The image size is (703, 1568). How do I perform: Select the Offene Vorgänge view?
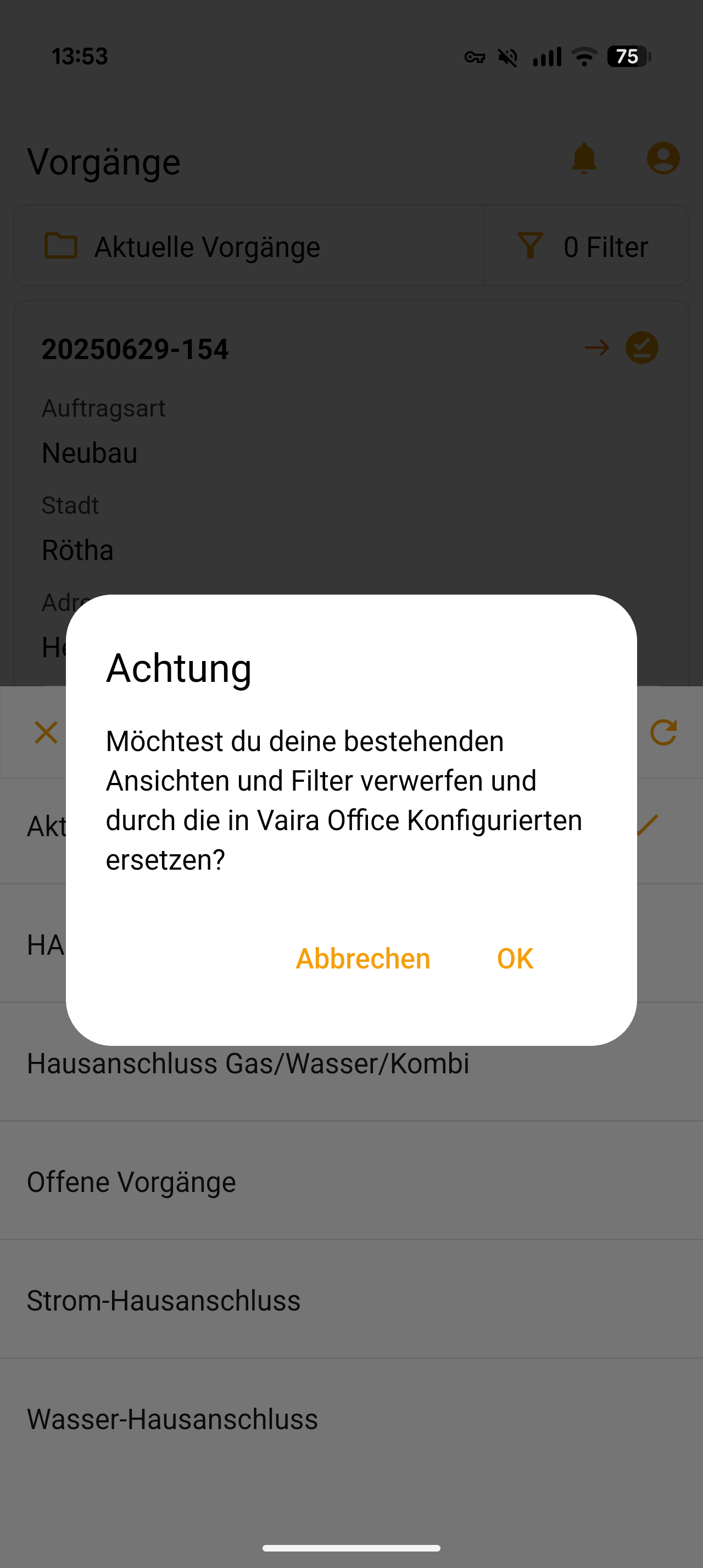coord(131,1182)
